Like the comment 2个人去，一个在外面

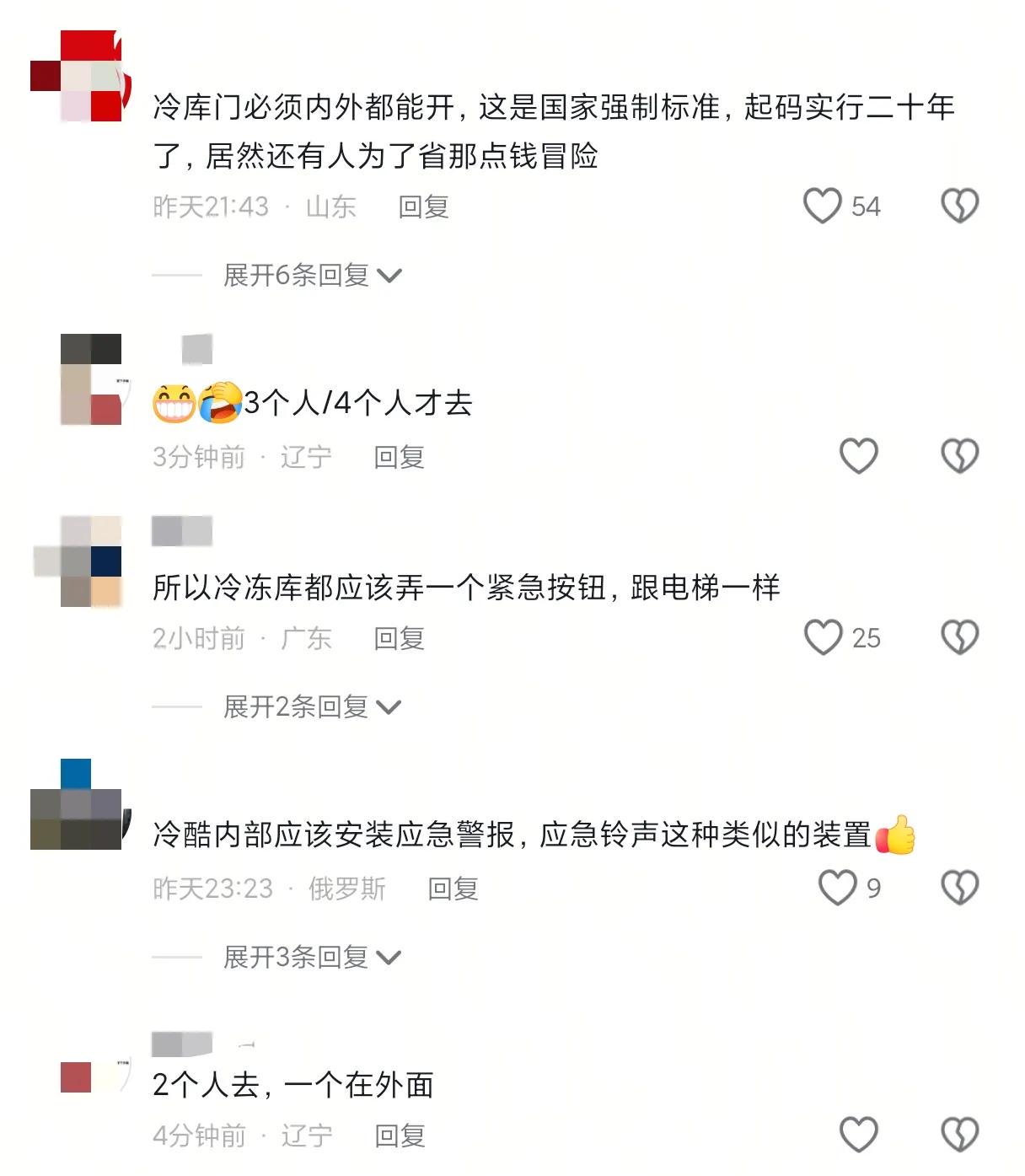[859, 1135]
